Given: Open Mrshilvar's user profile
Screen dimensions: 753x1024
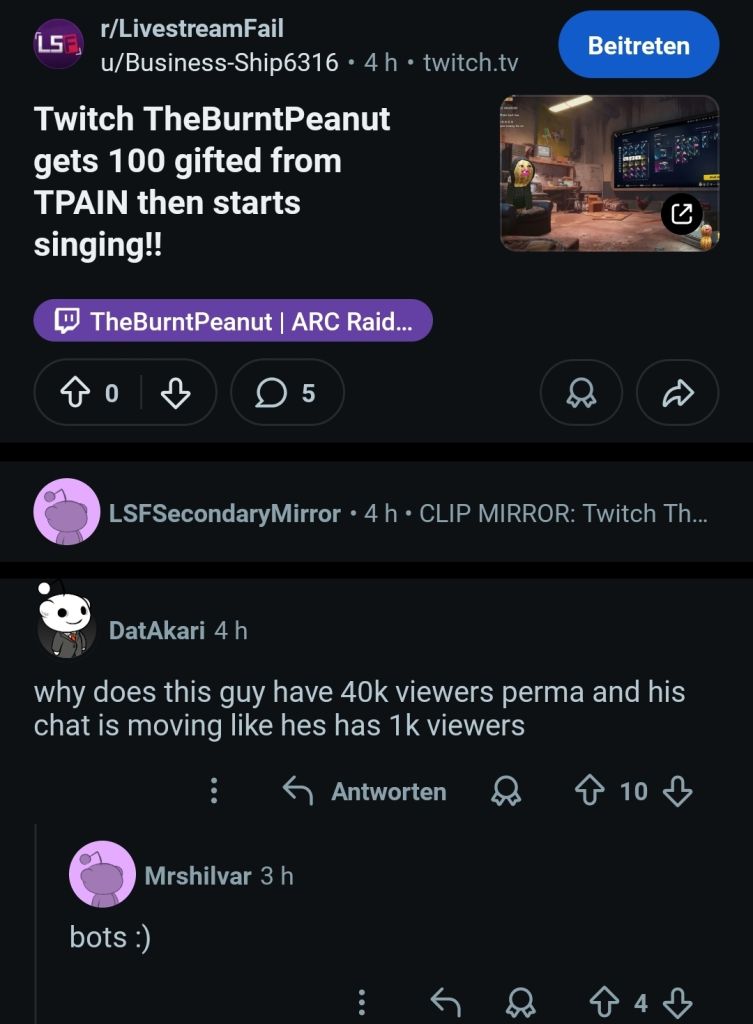Looking at the screenshot, I should tap(198, 876).
